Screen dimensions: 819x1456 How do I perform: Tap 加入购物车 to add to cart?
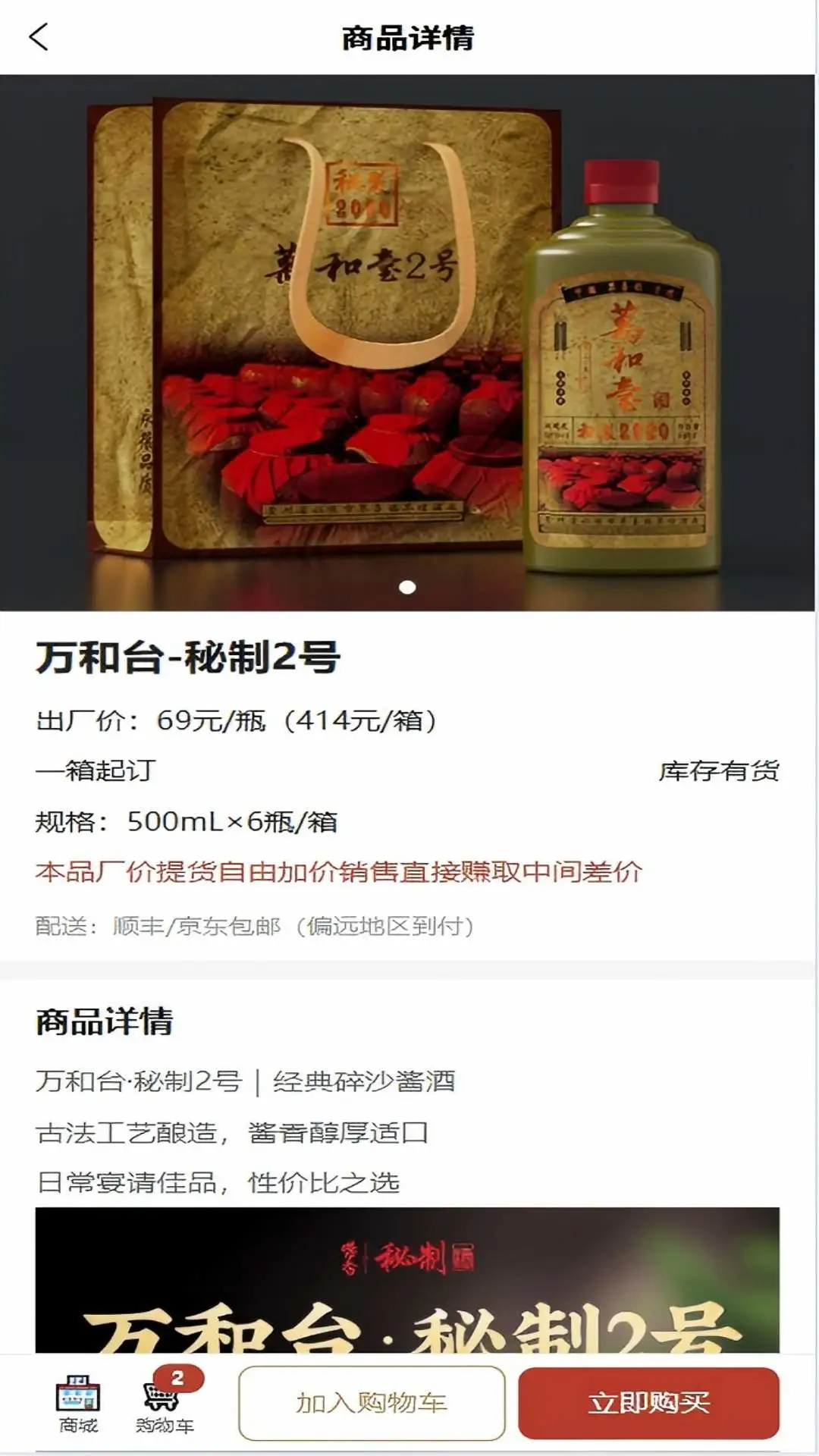coord(372,1403)
